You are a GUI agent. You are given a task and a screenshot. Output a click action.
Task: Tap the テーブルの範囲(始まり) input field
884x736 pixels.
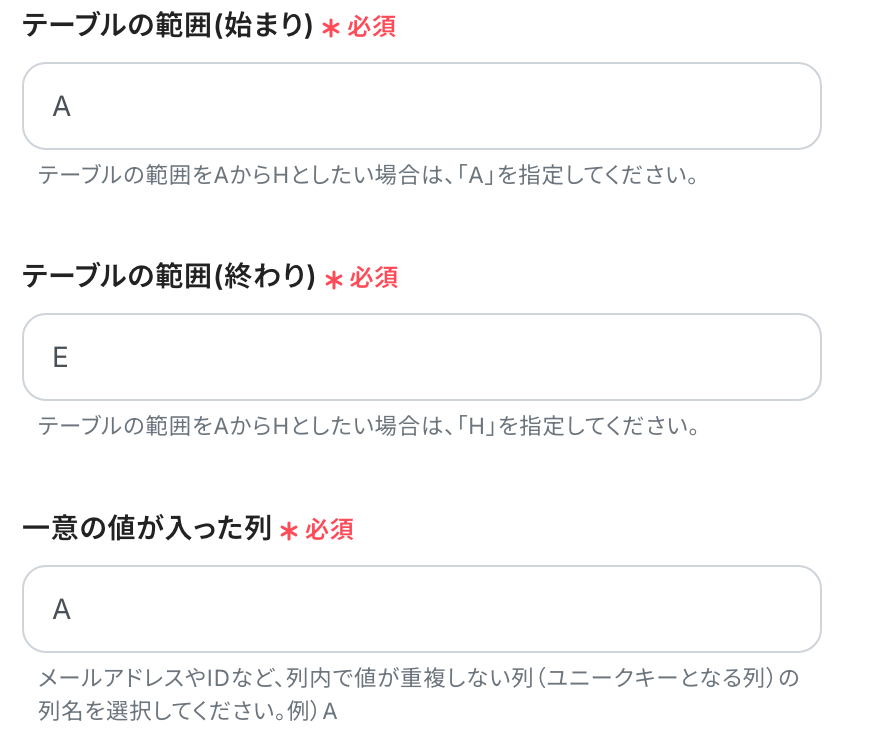click(421, 106)
